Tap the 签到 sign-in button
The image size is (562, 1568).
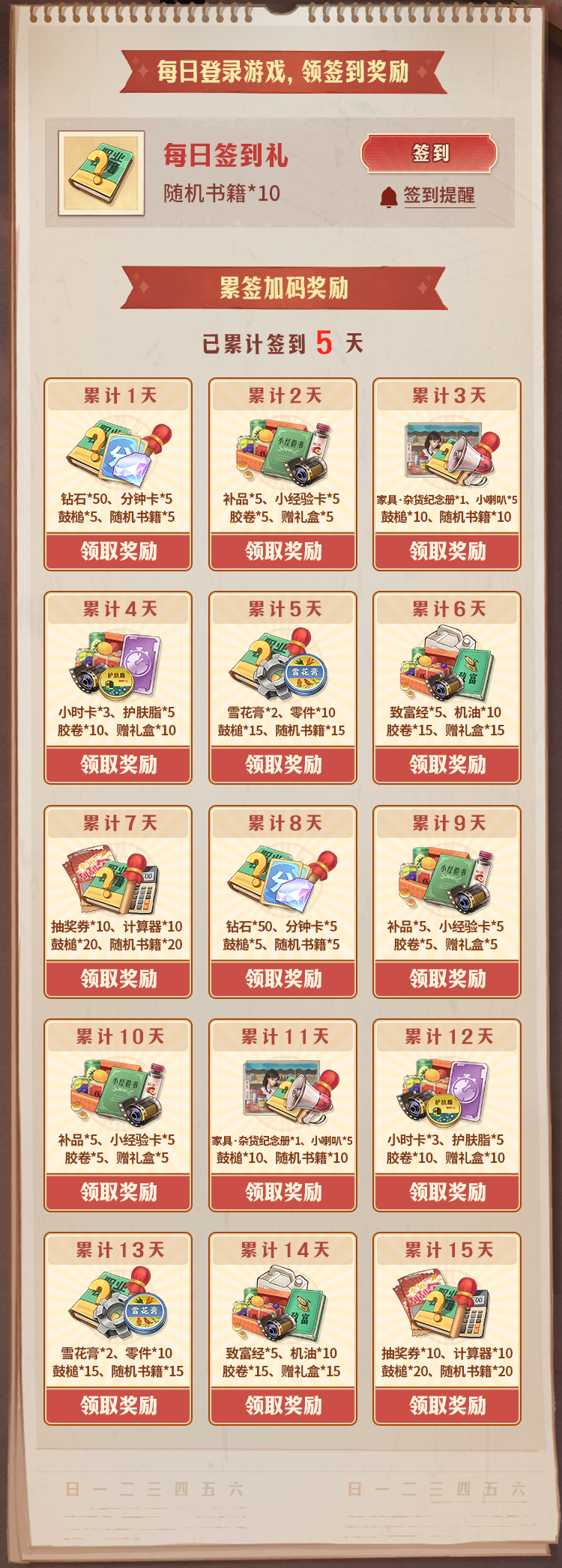pyautogui.click(x=429, y=154)
